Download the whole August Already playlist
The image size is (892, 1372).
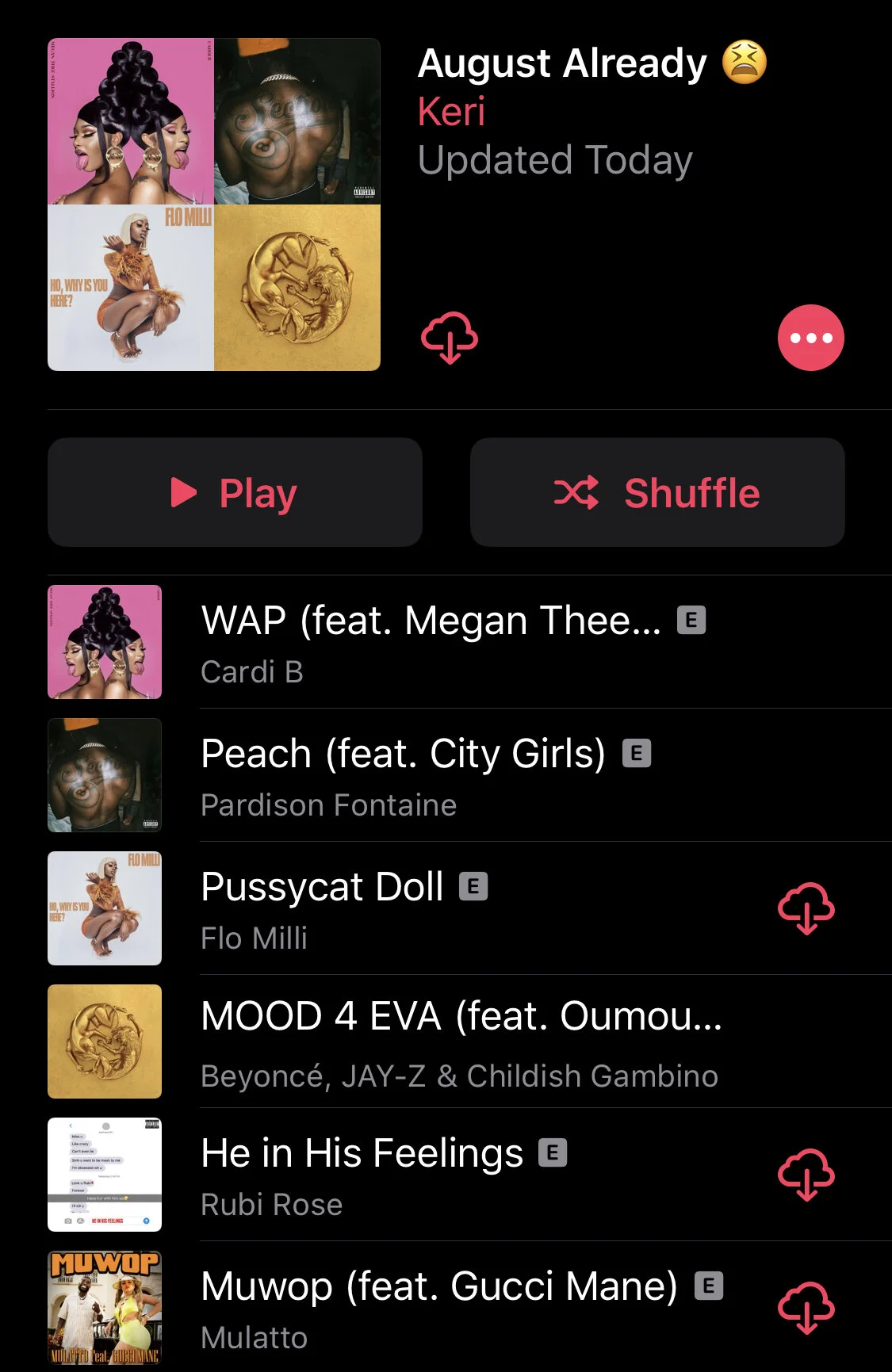[x=449, y=338]
